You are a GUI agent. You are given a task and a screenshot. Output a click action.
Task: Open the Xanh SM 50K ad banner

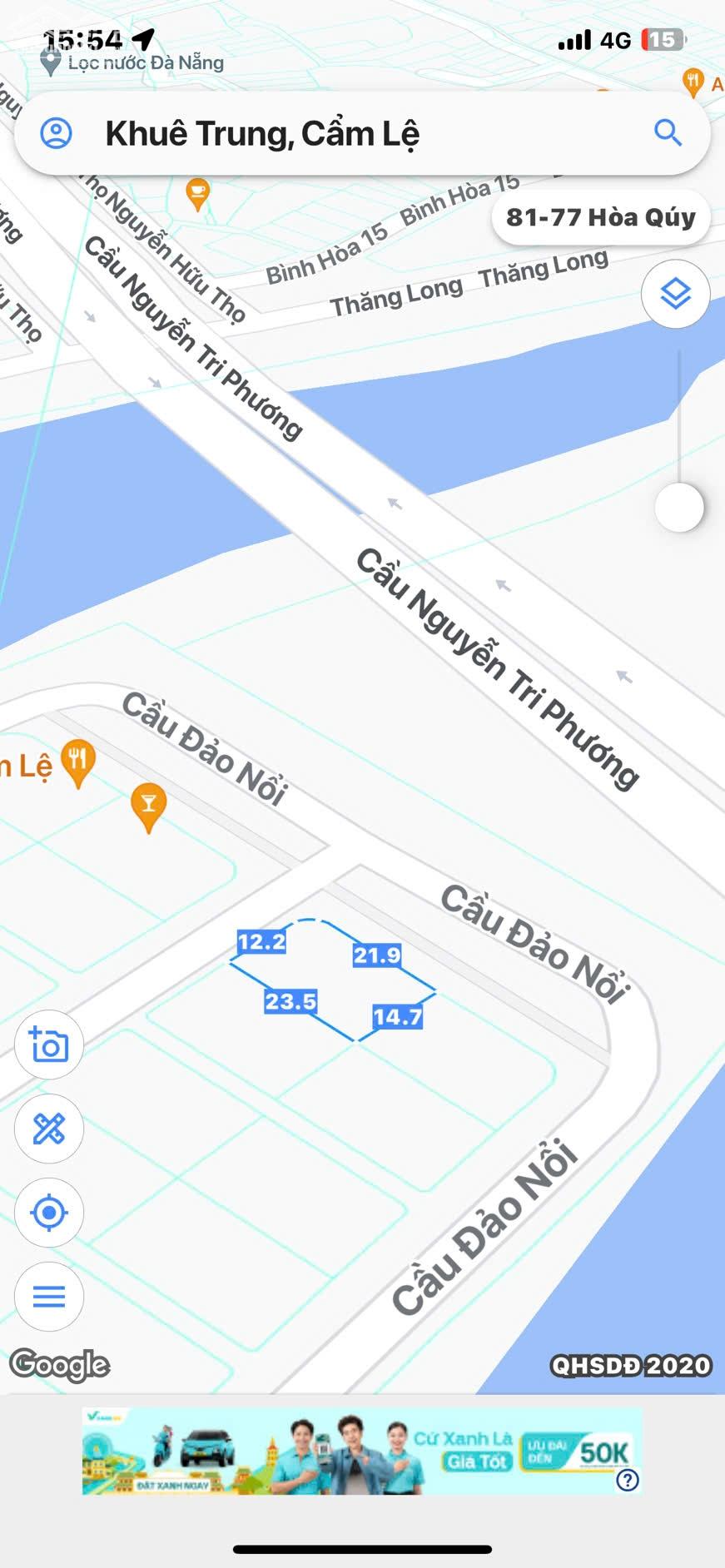[x=362, y=1452]
